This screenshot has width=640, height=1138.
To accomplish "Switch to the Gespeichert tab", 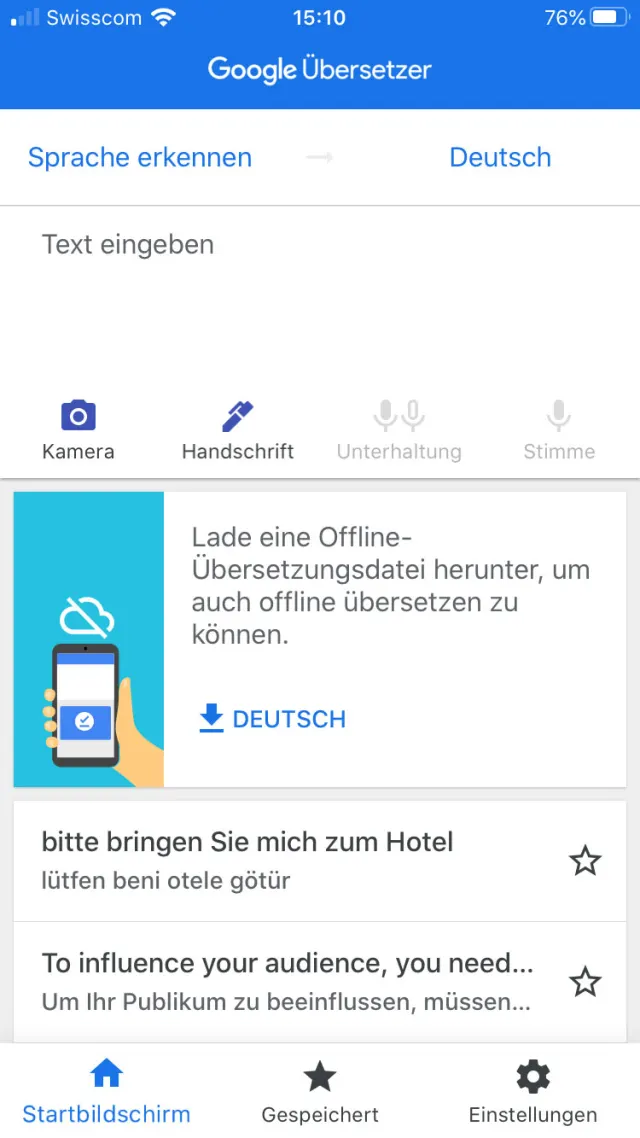I will coord(320,1092).
